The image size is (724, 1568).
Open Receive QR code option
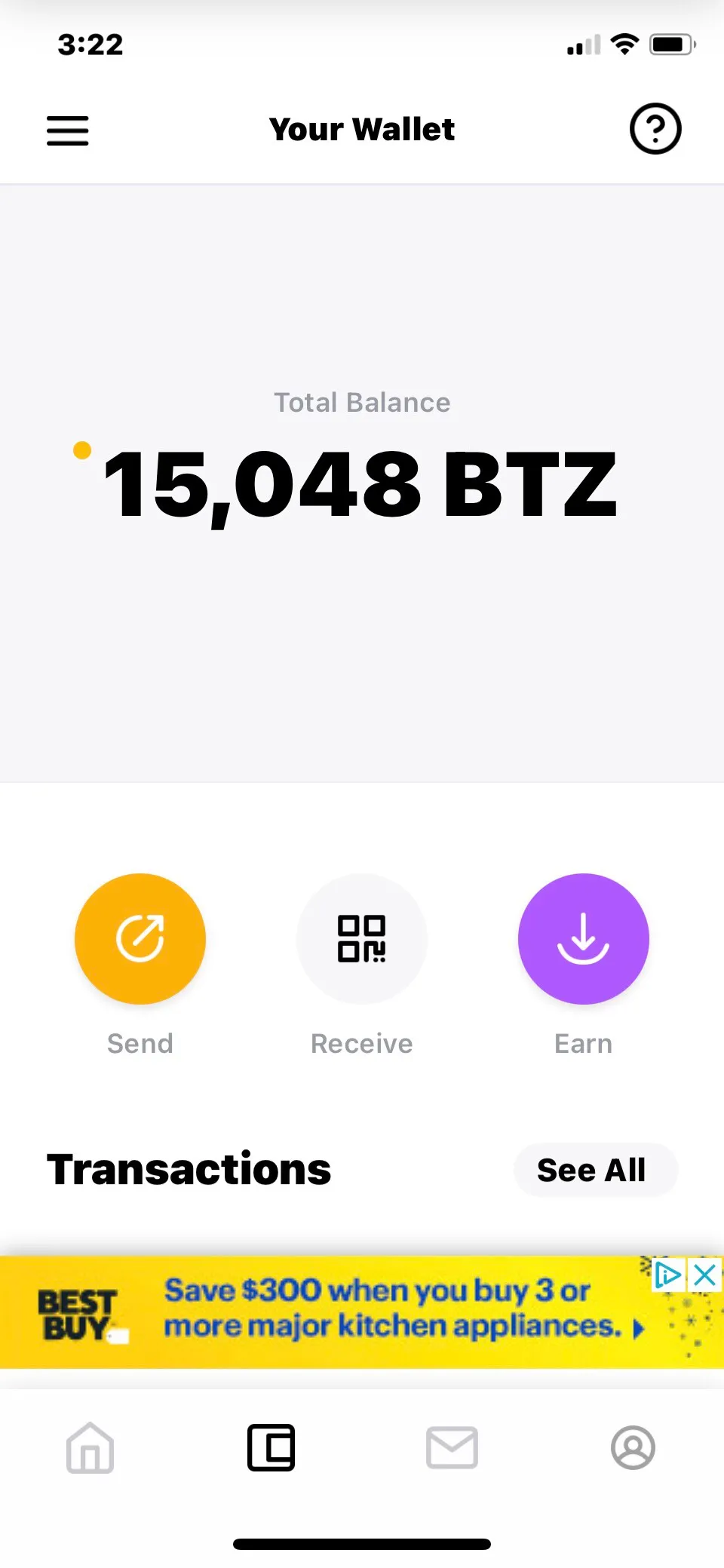362,939
